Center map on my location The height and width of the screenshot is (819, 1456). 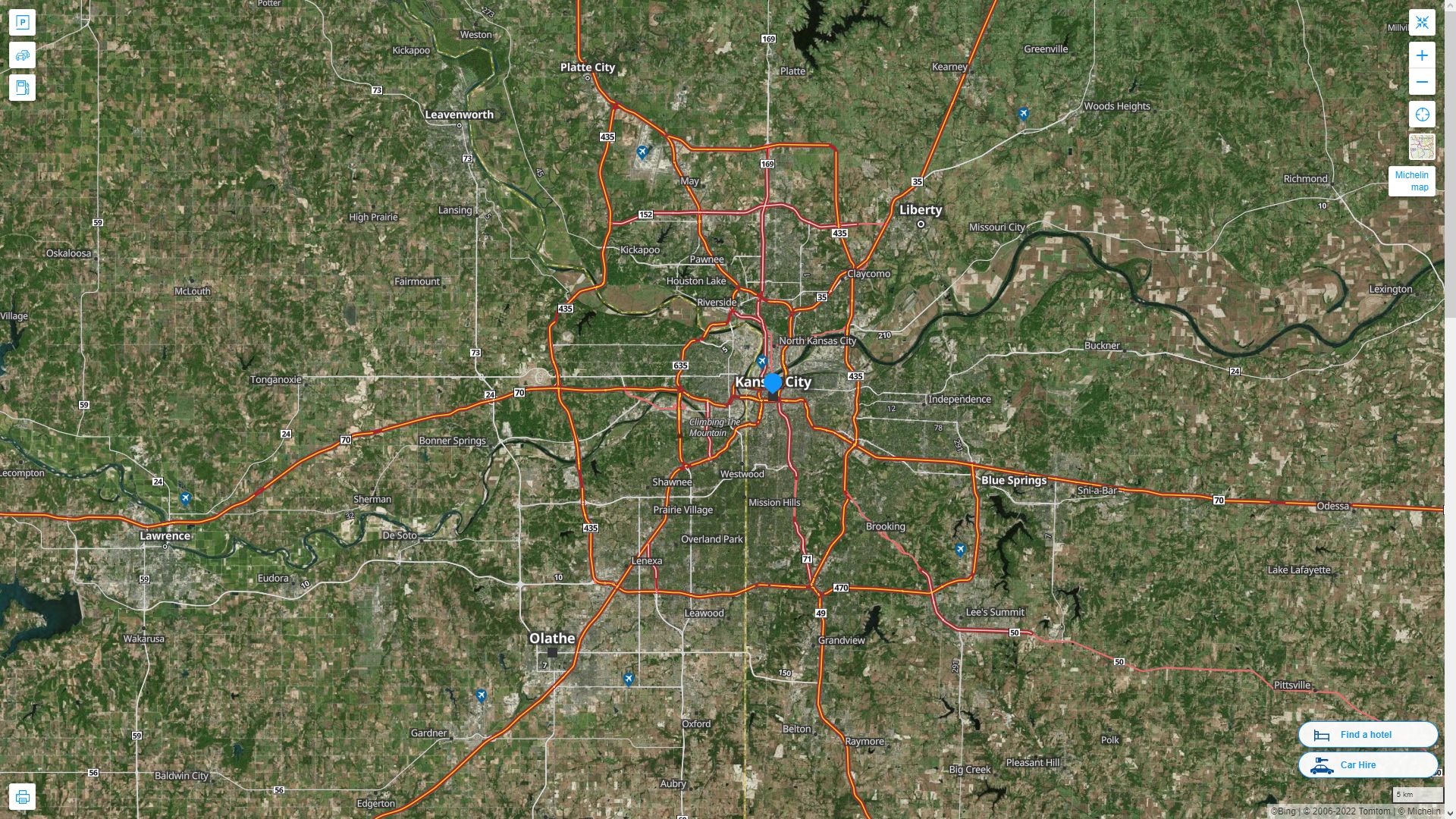(1422, 115)
